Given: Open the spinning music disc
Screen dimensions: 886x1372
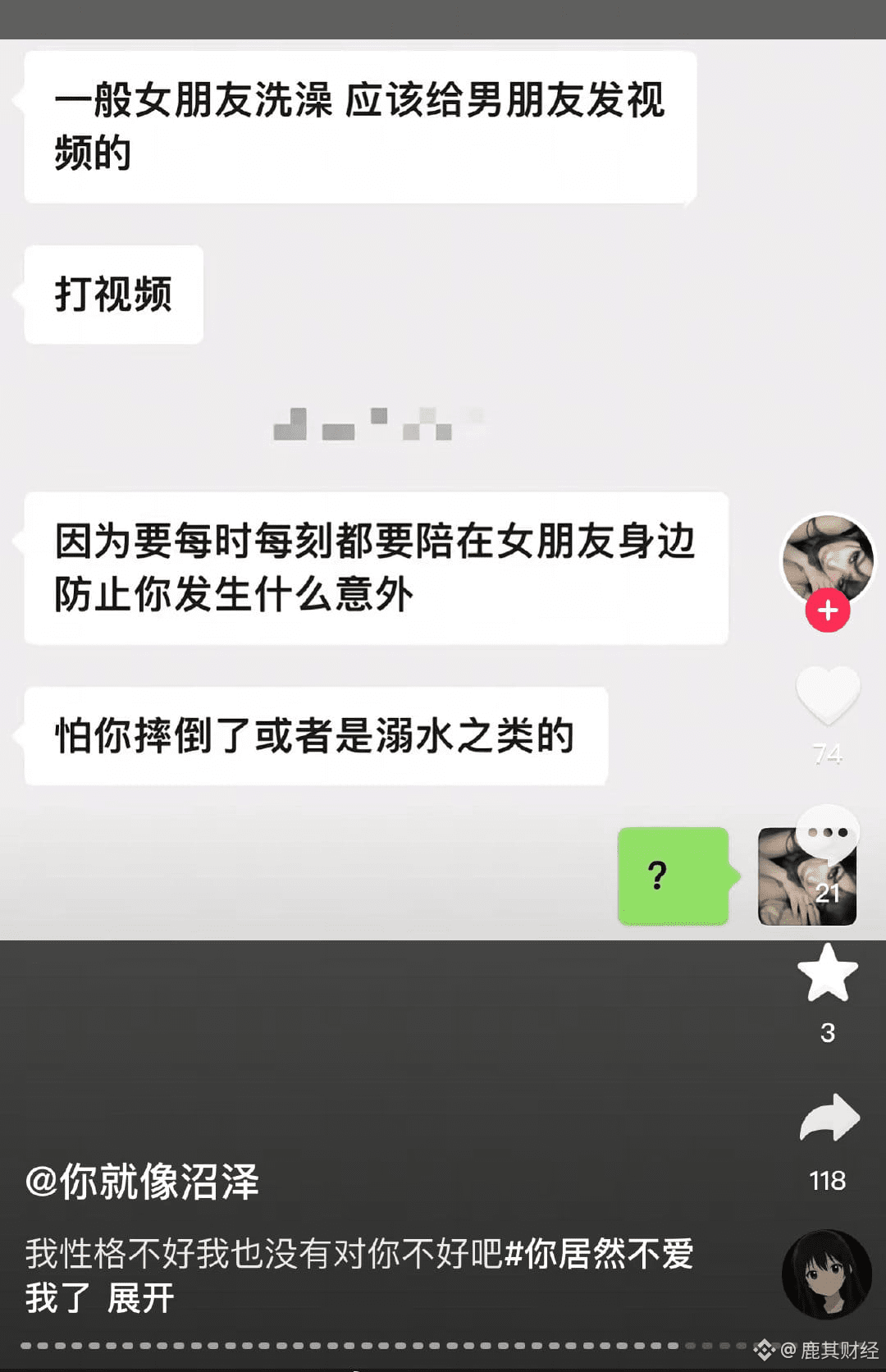Looking at the screenshot, I should [x=826, y=1274].
